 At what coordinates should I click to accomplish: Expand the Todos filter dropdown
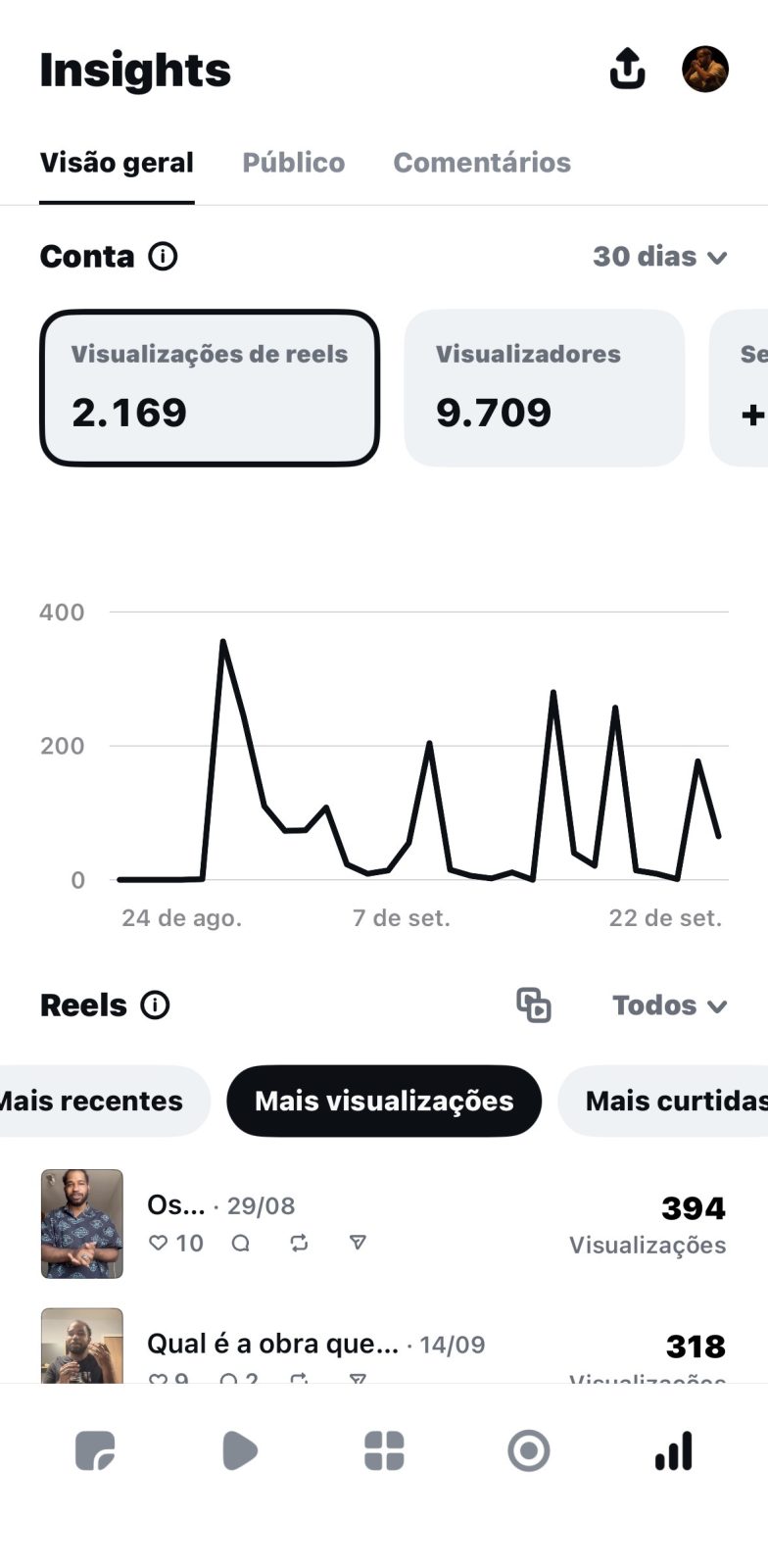tap(670, 1005)
